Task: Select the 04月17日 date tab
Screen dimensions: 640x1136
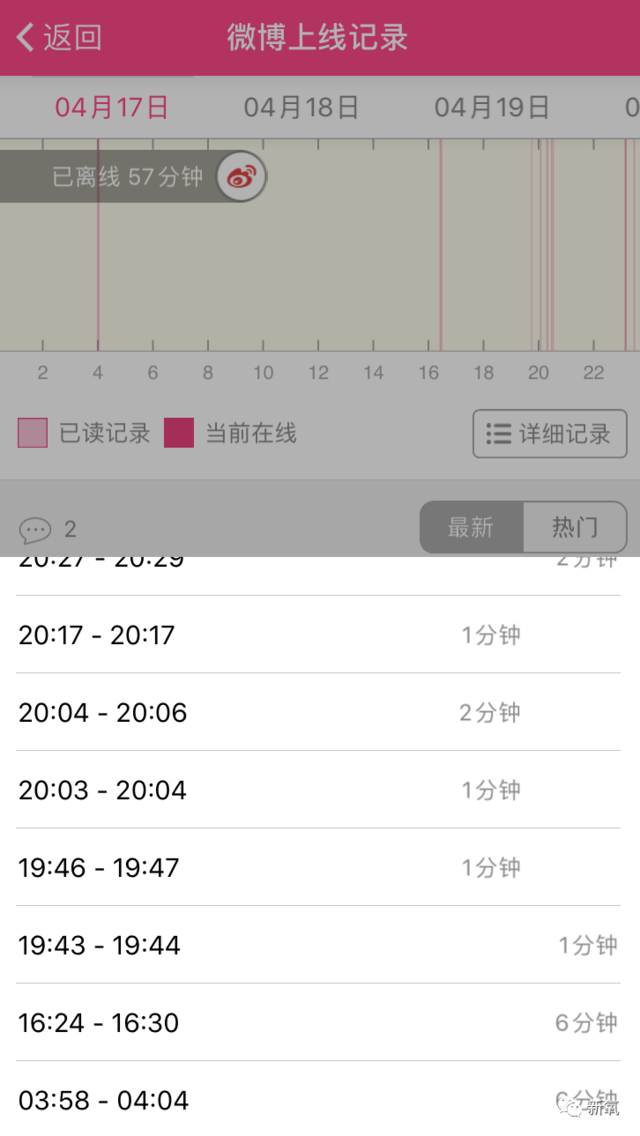Action: tap(112, 108)
